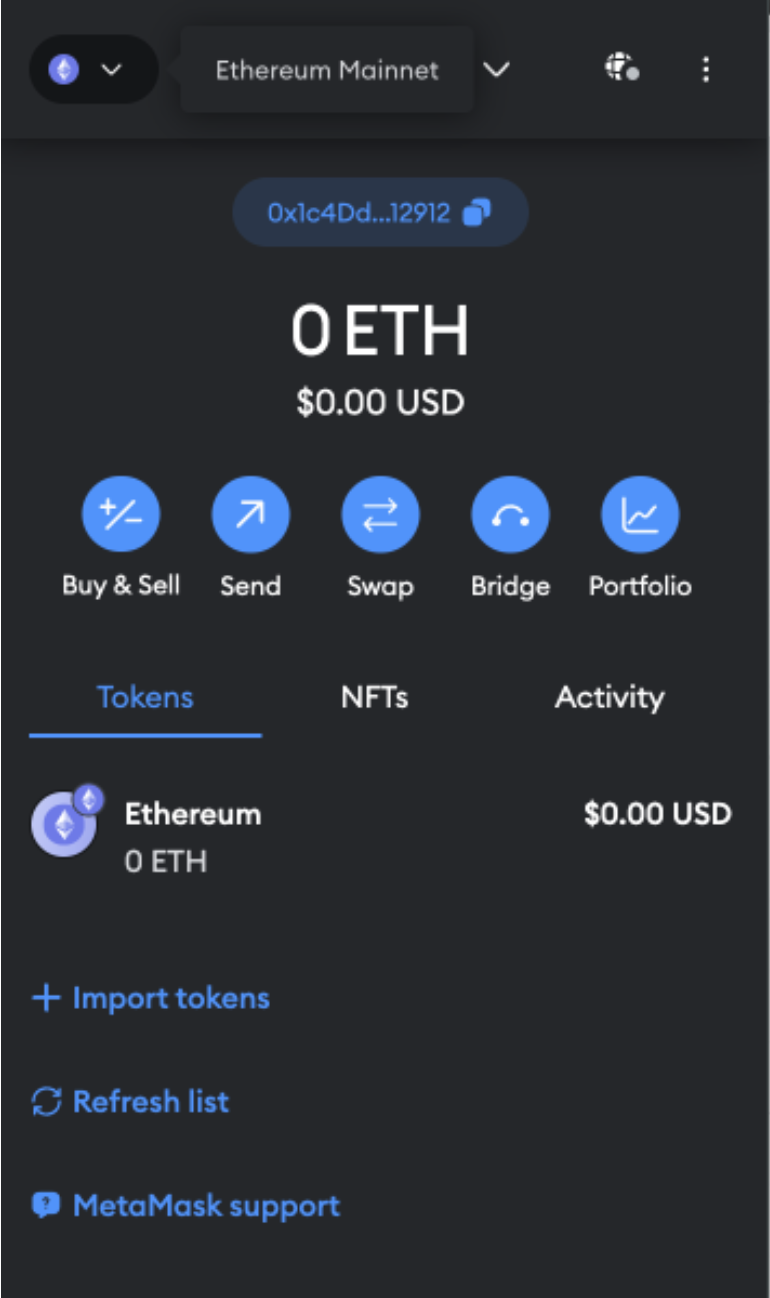Open the Swap action

380,515
